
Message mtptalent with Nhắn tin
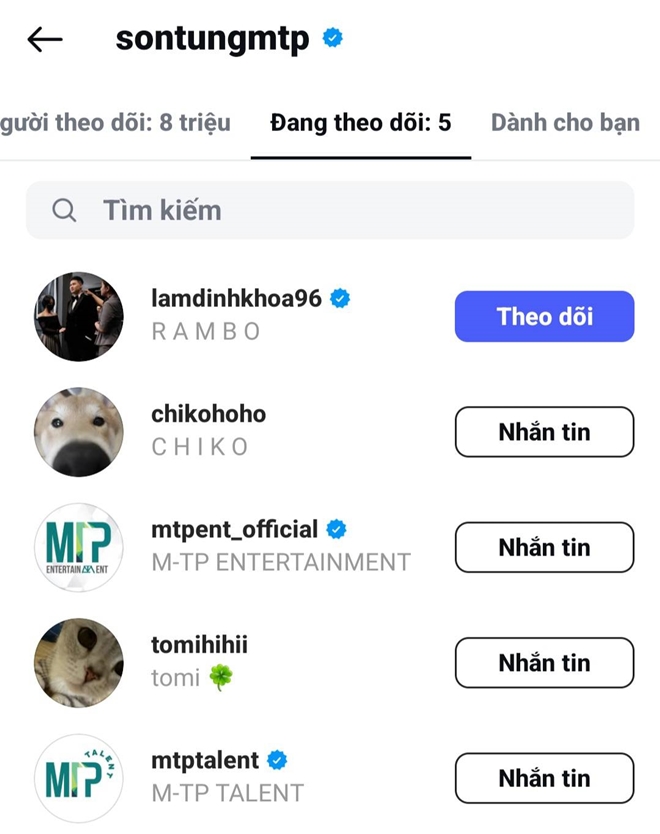[544, 778]
